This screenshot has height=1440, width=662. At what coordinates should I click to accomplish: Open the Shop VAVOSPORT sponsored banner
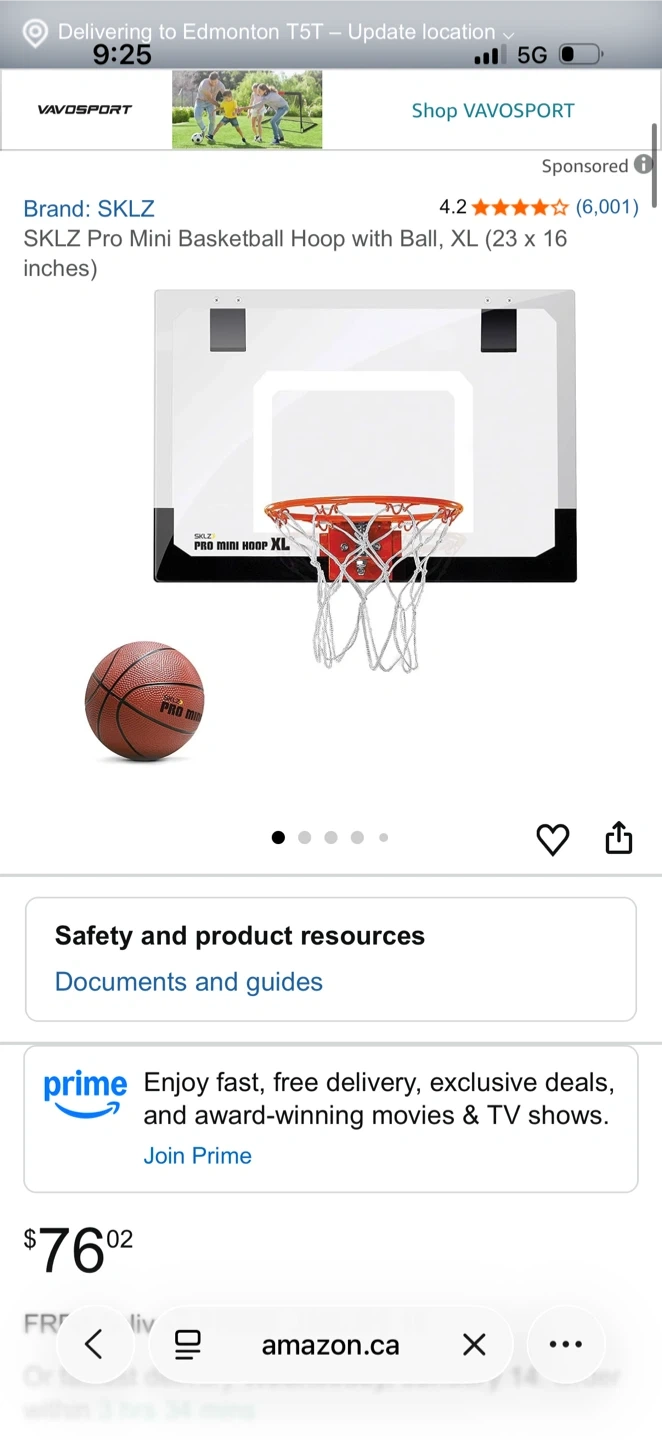pos(493,110)
